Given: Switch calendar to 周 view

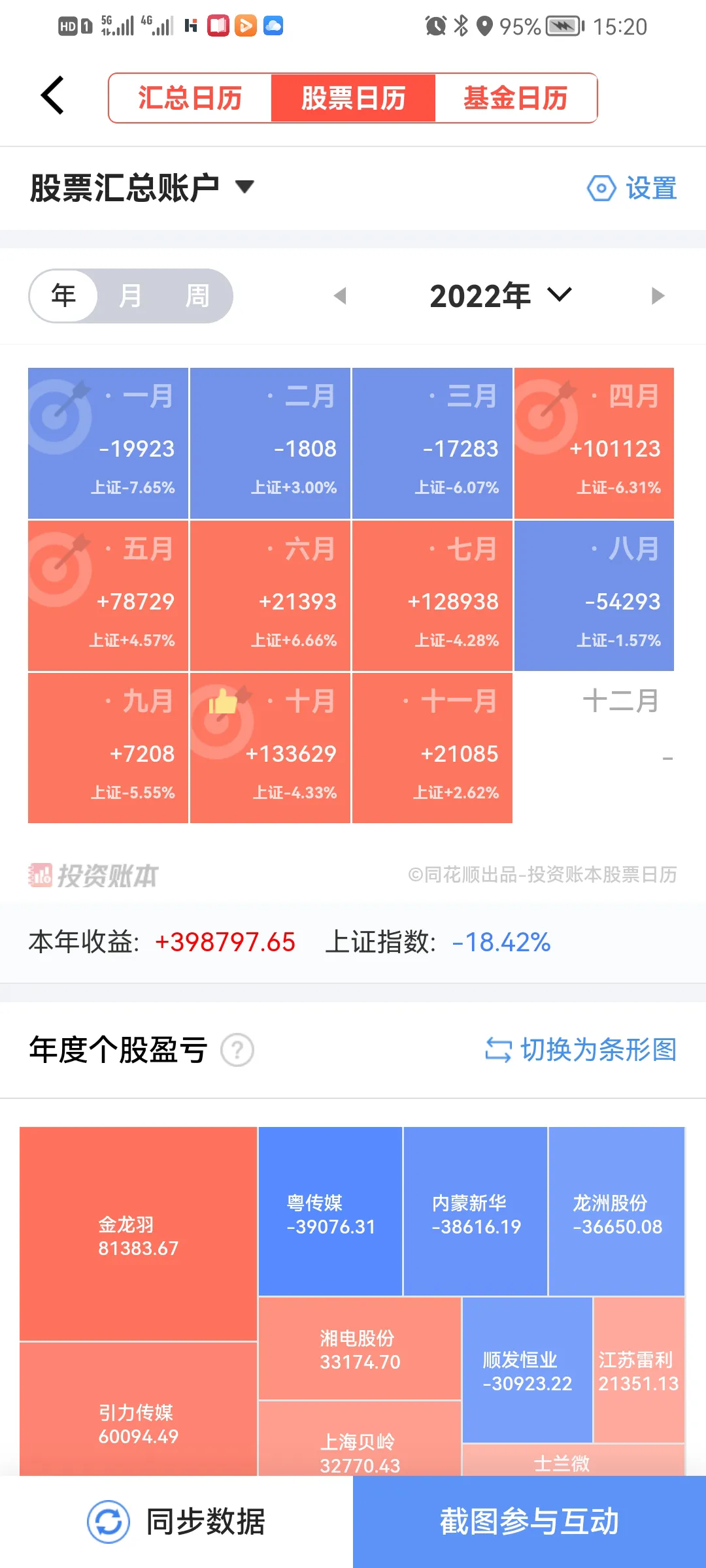Looking at the screenshot, I should (x=197, y=296).
